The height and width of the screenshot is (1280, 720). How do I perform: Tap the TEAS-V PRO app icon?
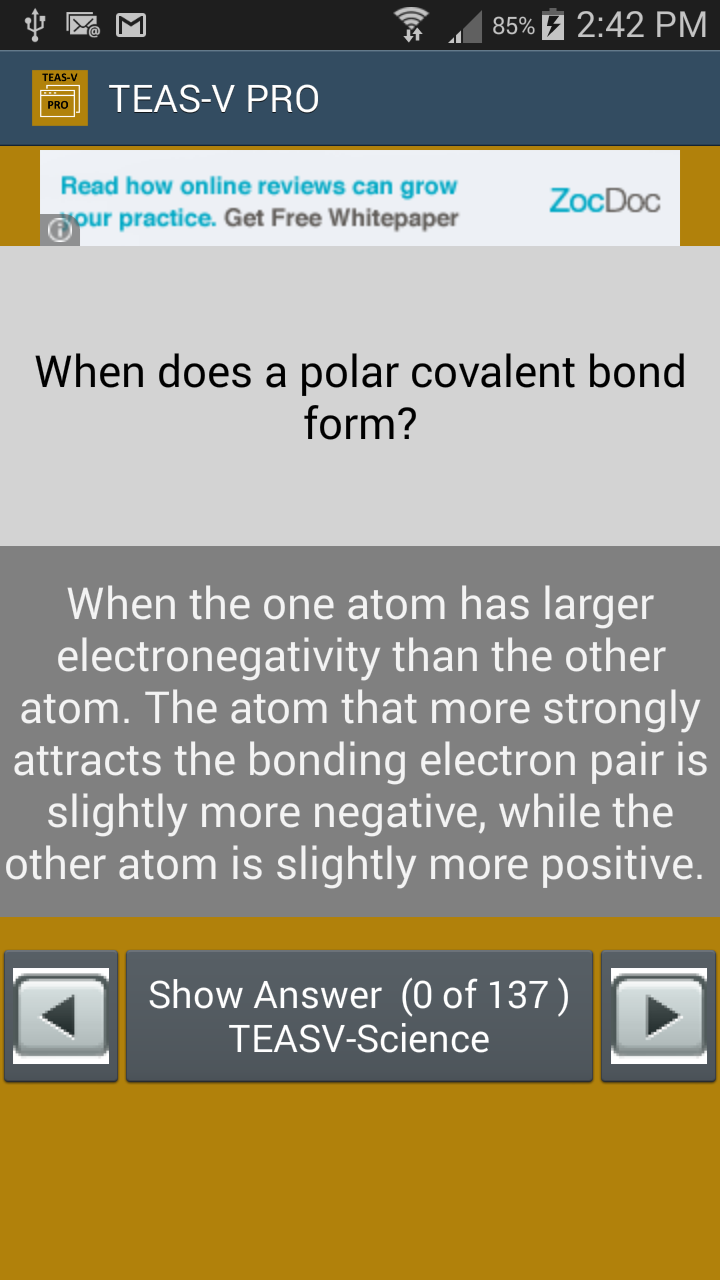tap(60, 98)
